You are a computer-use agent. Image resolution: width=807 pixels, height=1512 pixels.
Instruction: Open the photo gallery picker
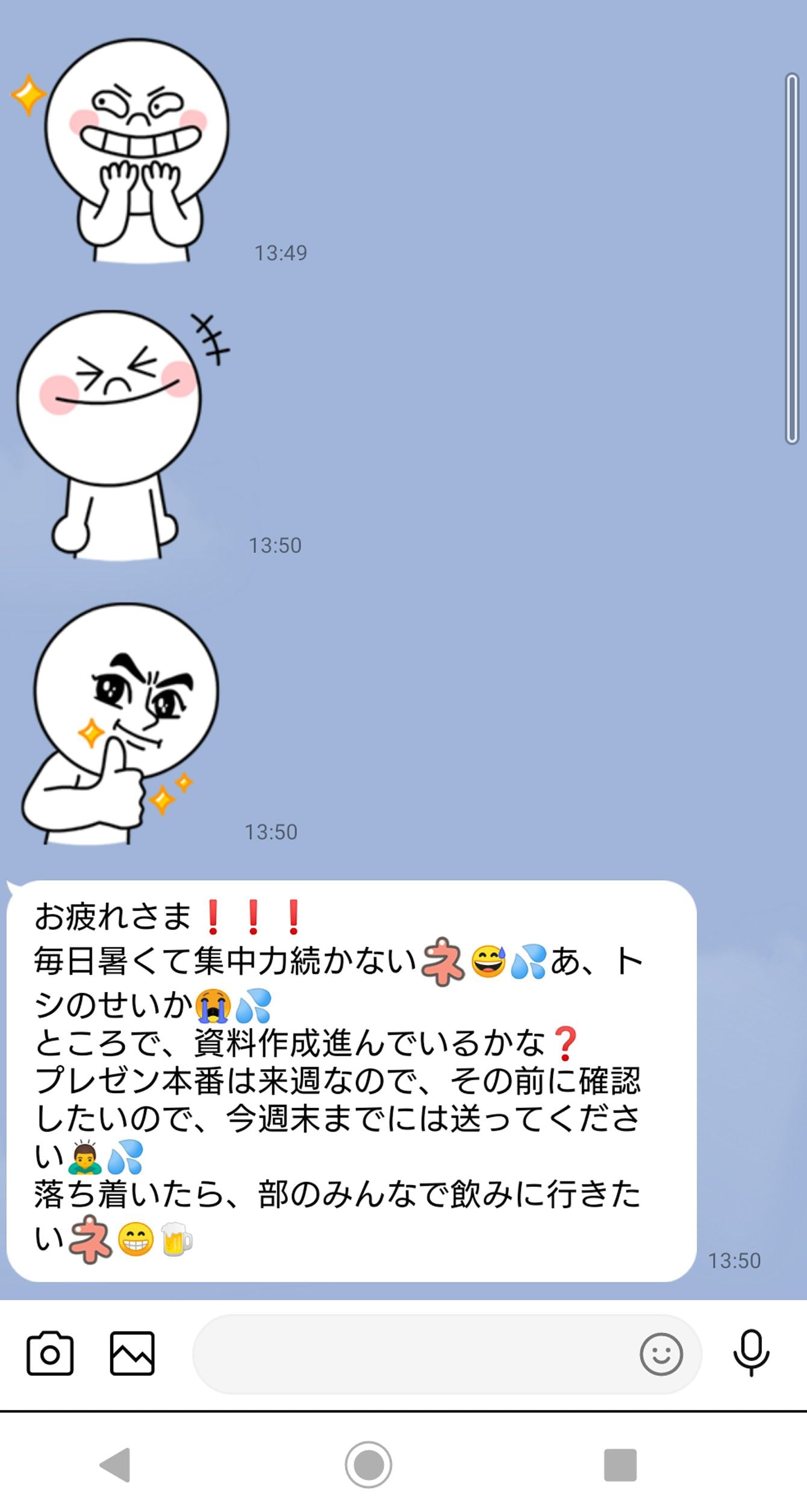tap(132, 1354)
